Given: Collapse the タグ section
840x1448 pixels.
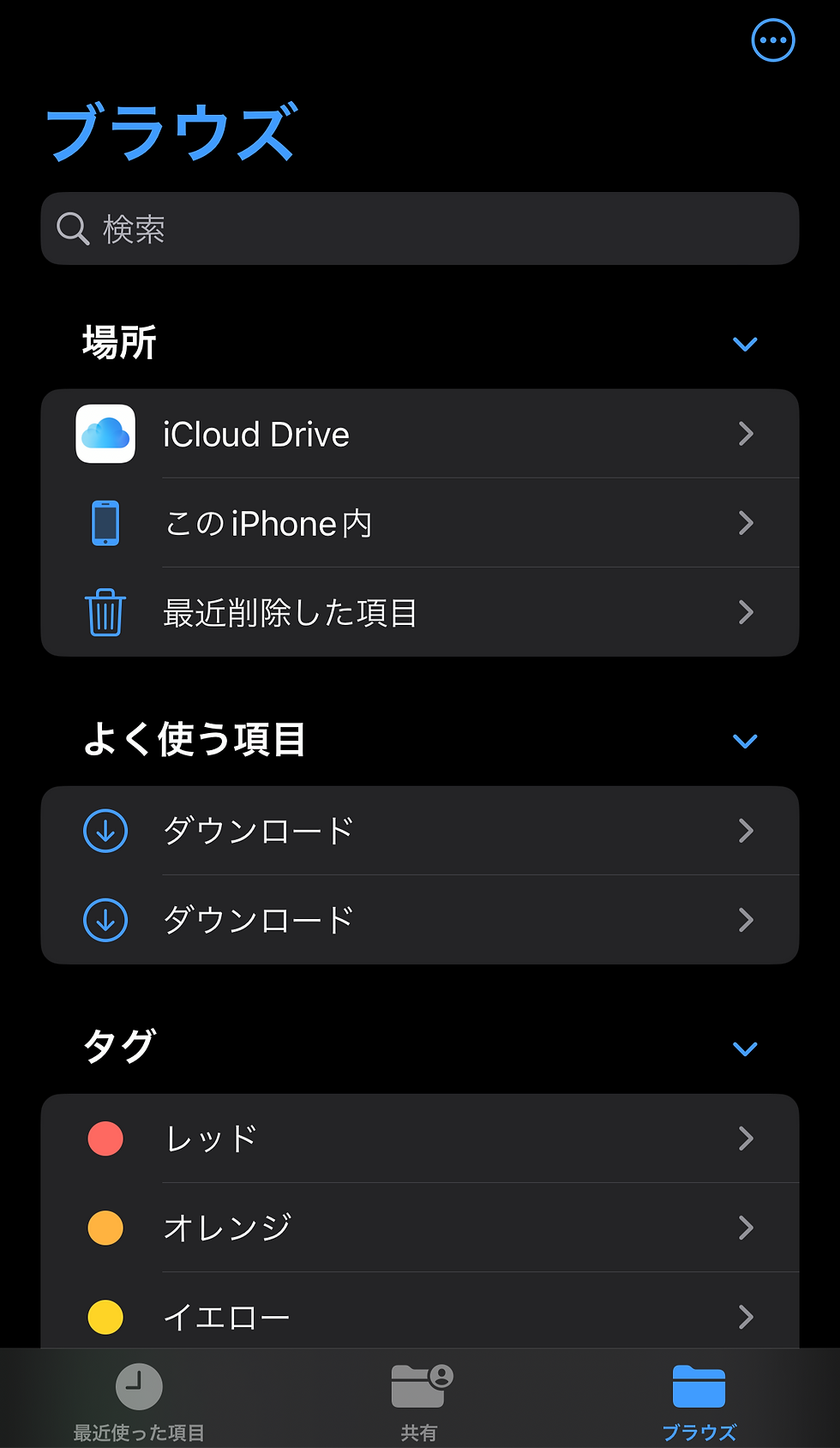Looking at the screenshot, I should click(745, 1048).
